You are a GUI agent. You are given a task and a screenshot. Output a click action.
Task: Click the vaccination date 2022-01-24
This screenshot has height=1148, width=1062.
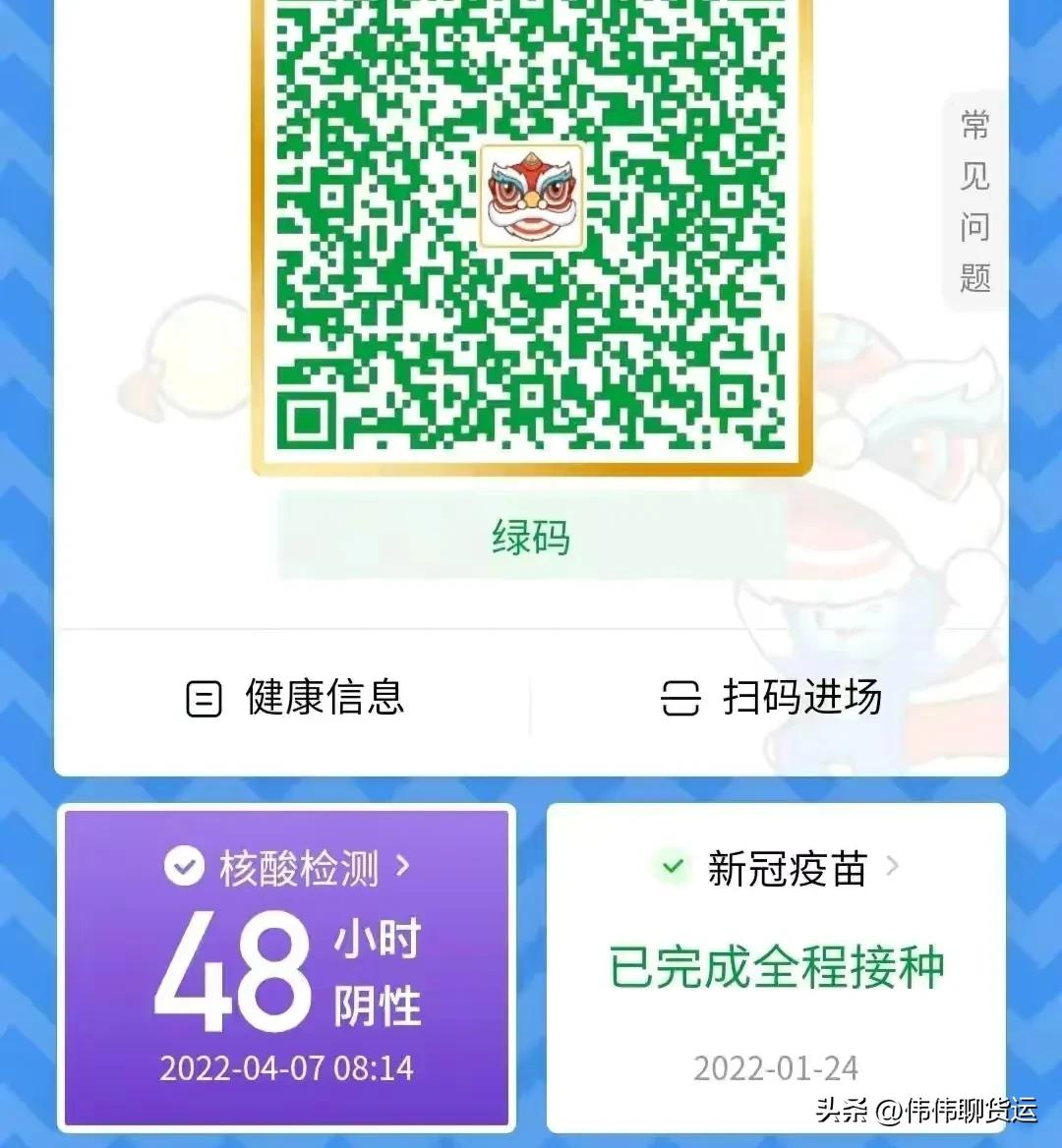777,1068
